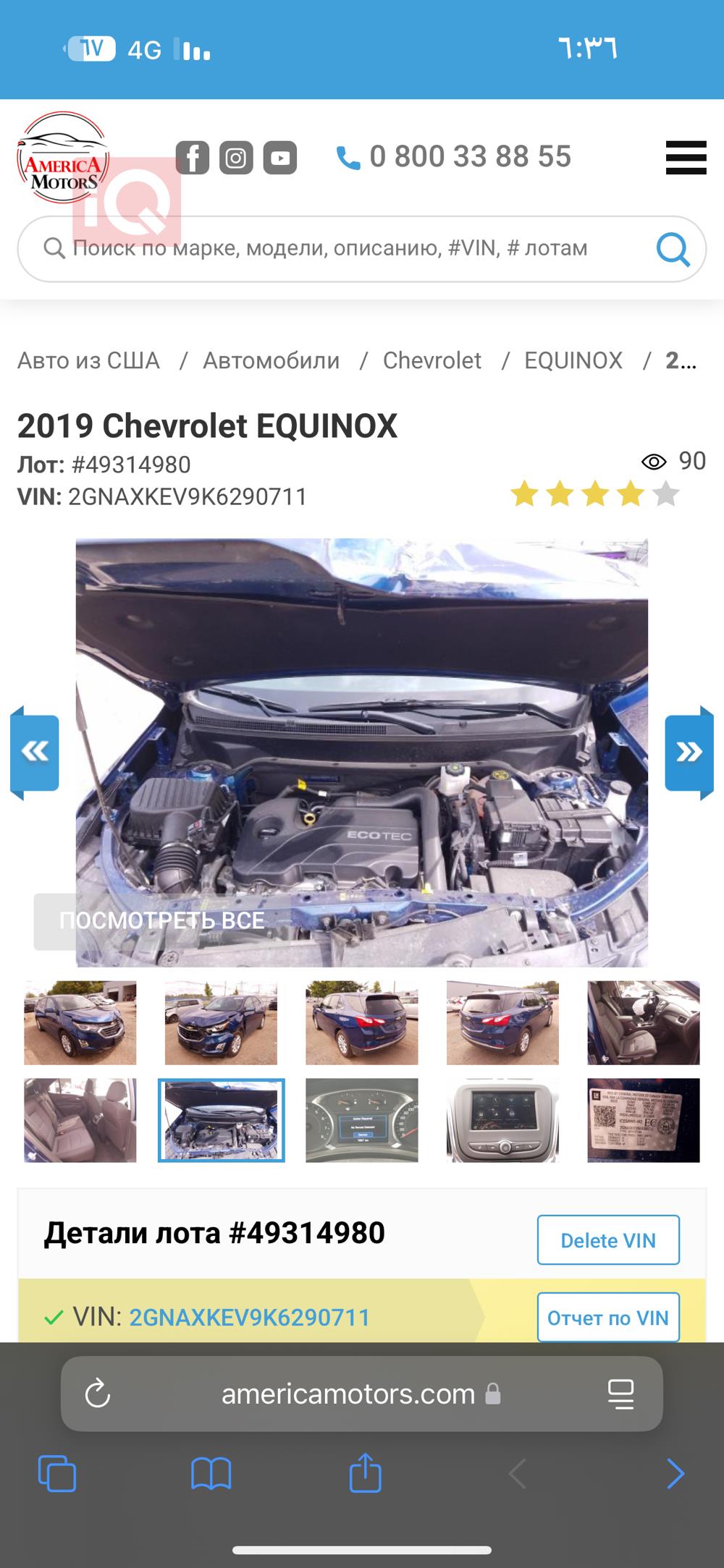Open the hamburger menu
724x1568 pixels.
685,158
